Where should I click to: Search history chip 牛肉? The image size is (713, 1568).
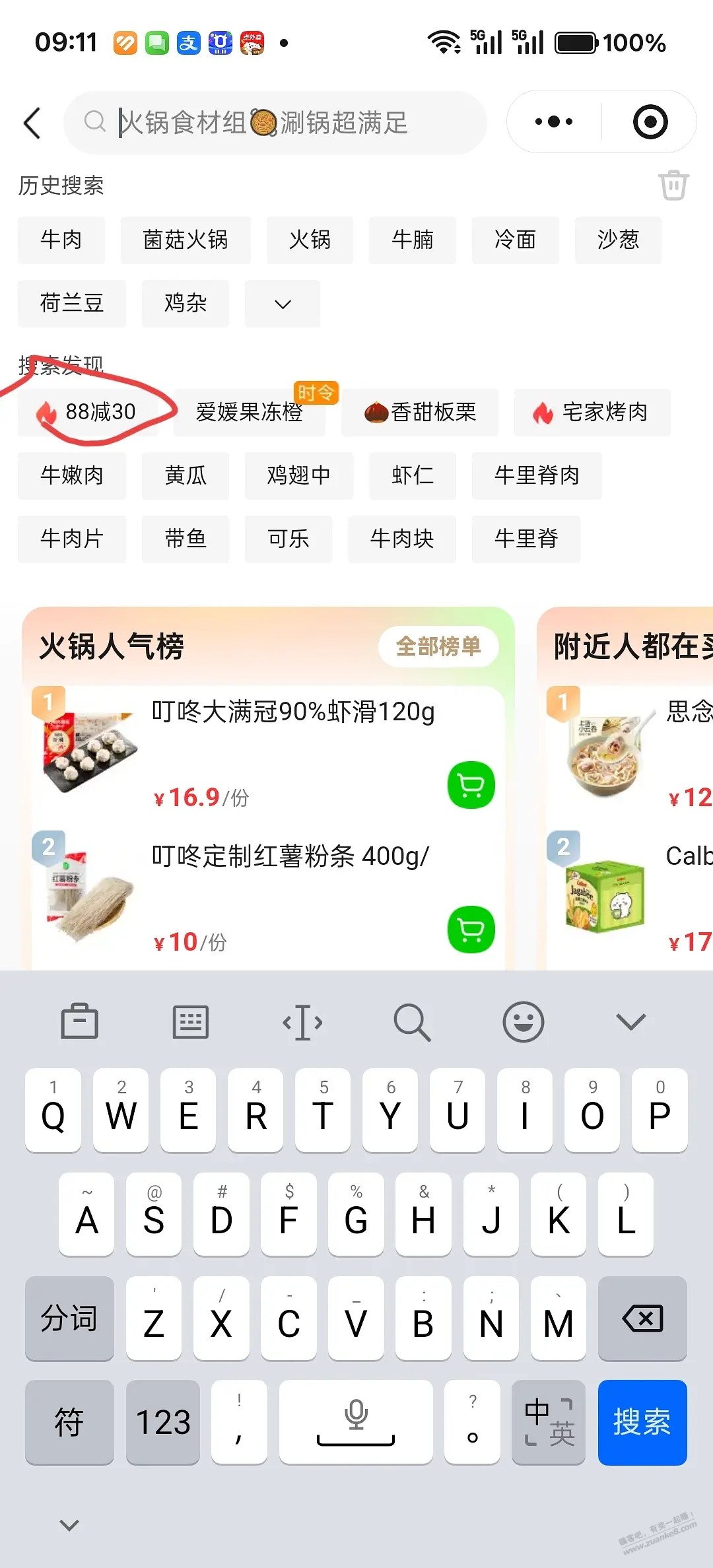[x=61, y=240]
